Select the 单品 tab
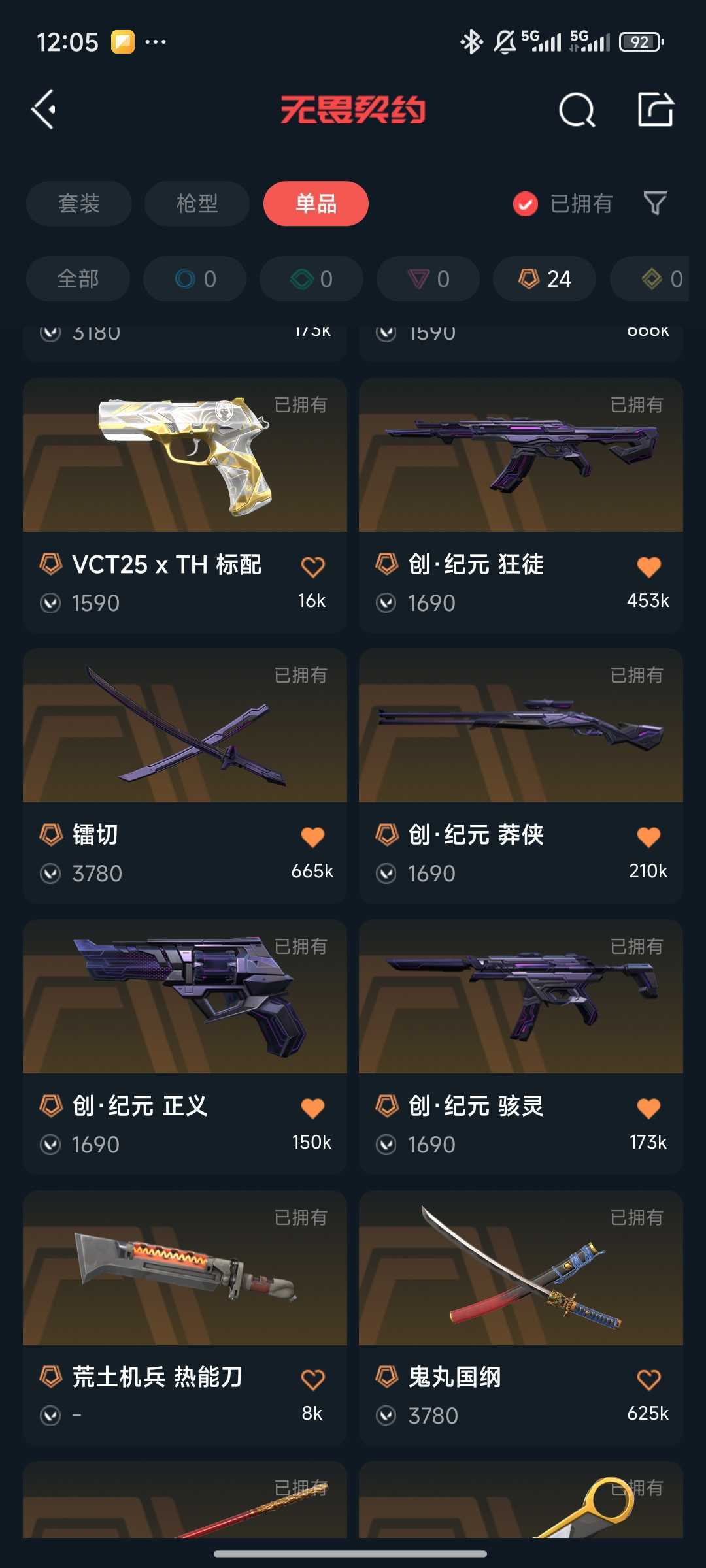Image resolution: width=706 pixels, height=1568 pixels. (316, 204)
